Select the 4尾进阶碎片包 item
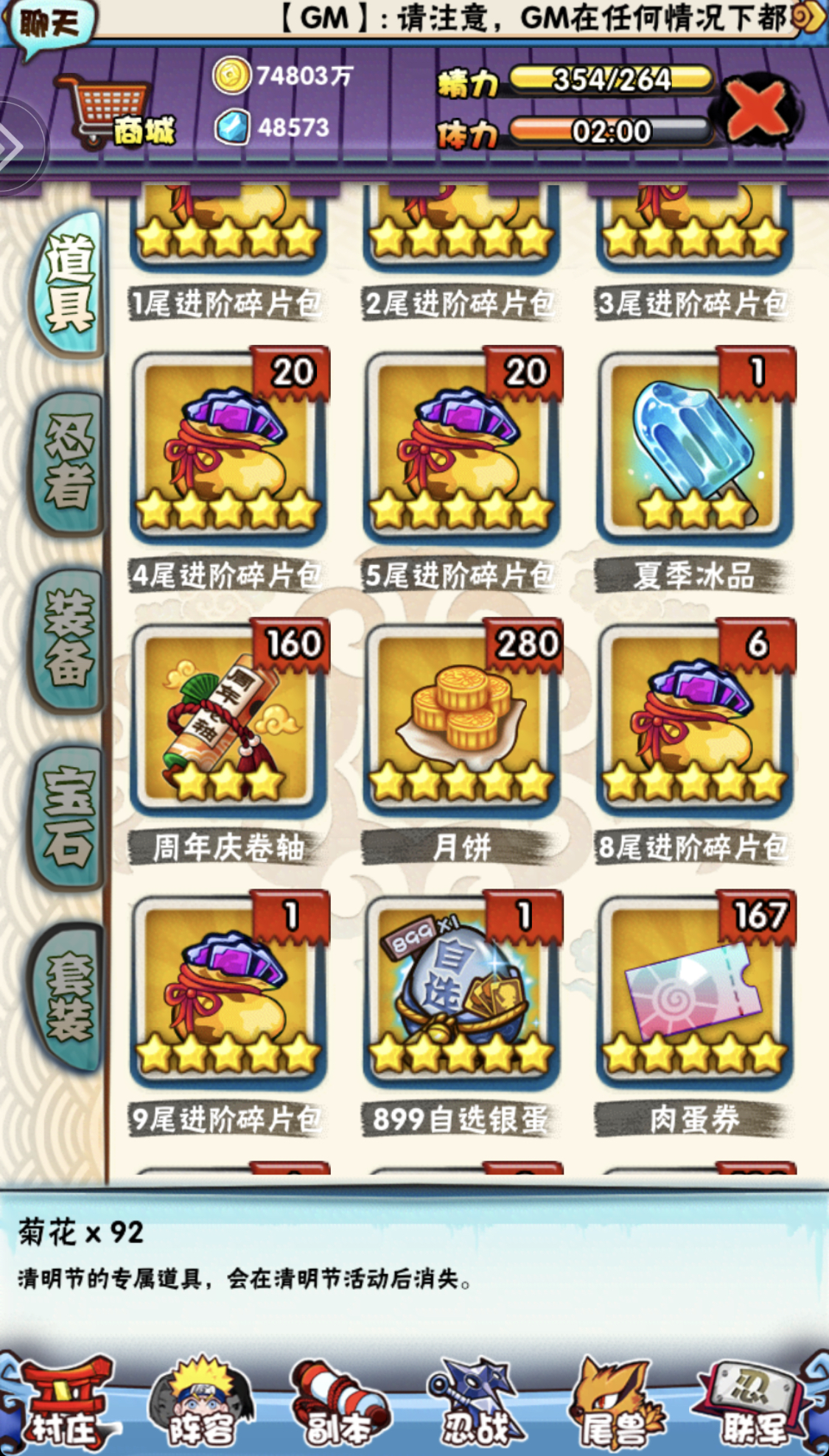Screen dimensions: 829x1456 pyautogui.click(x=228, y=449)
